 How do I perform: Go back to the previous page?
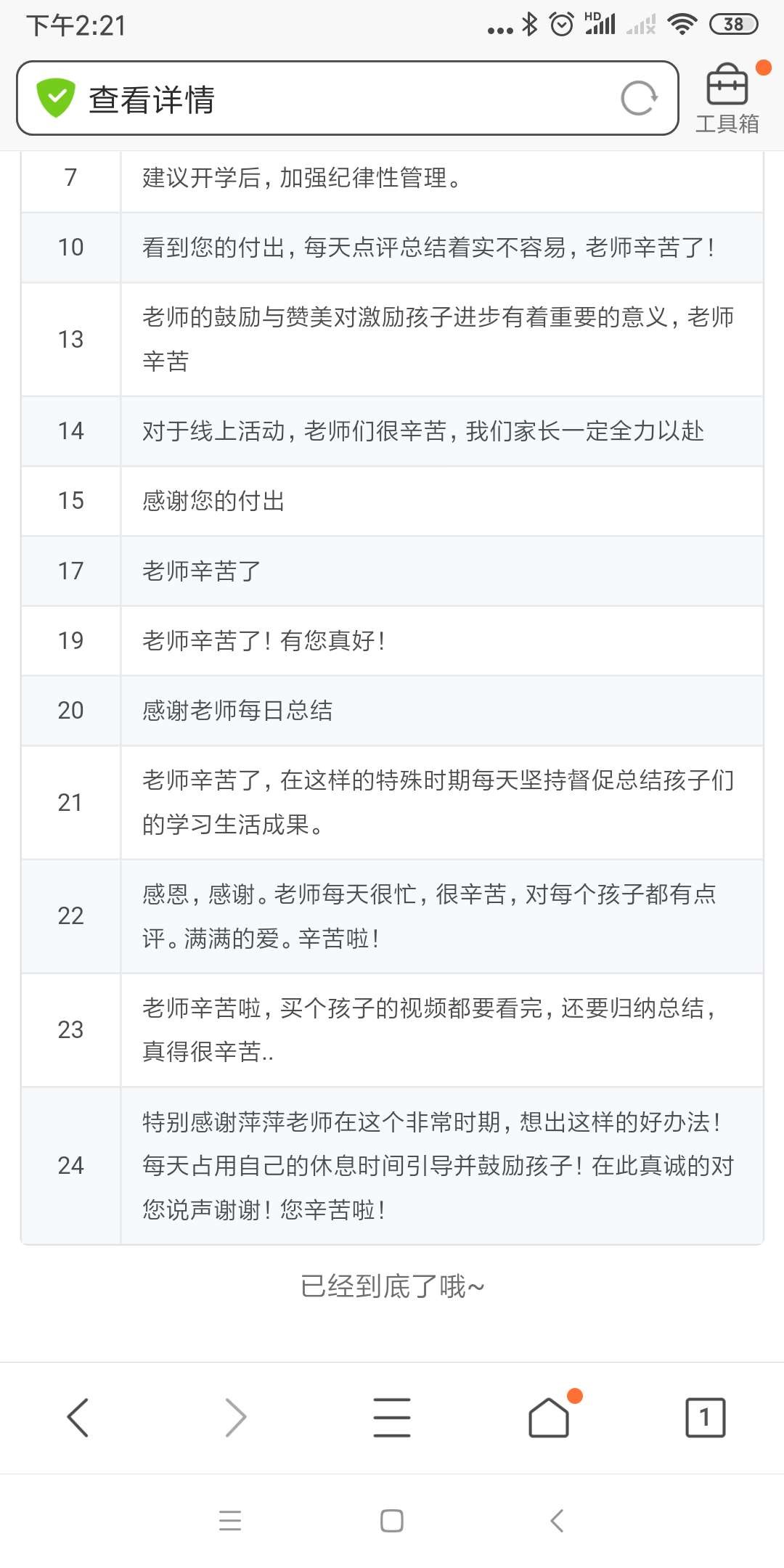coord(78,1418)
